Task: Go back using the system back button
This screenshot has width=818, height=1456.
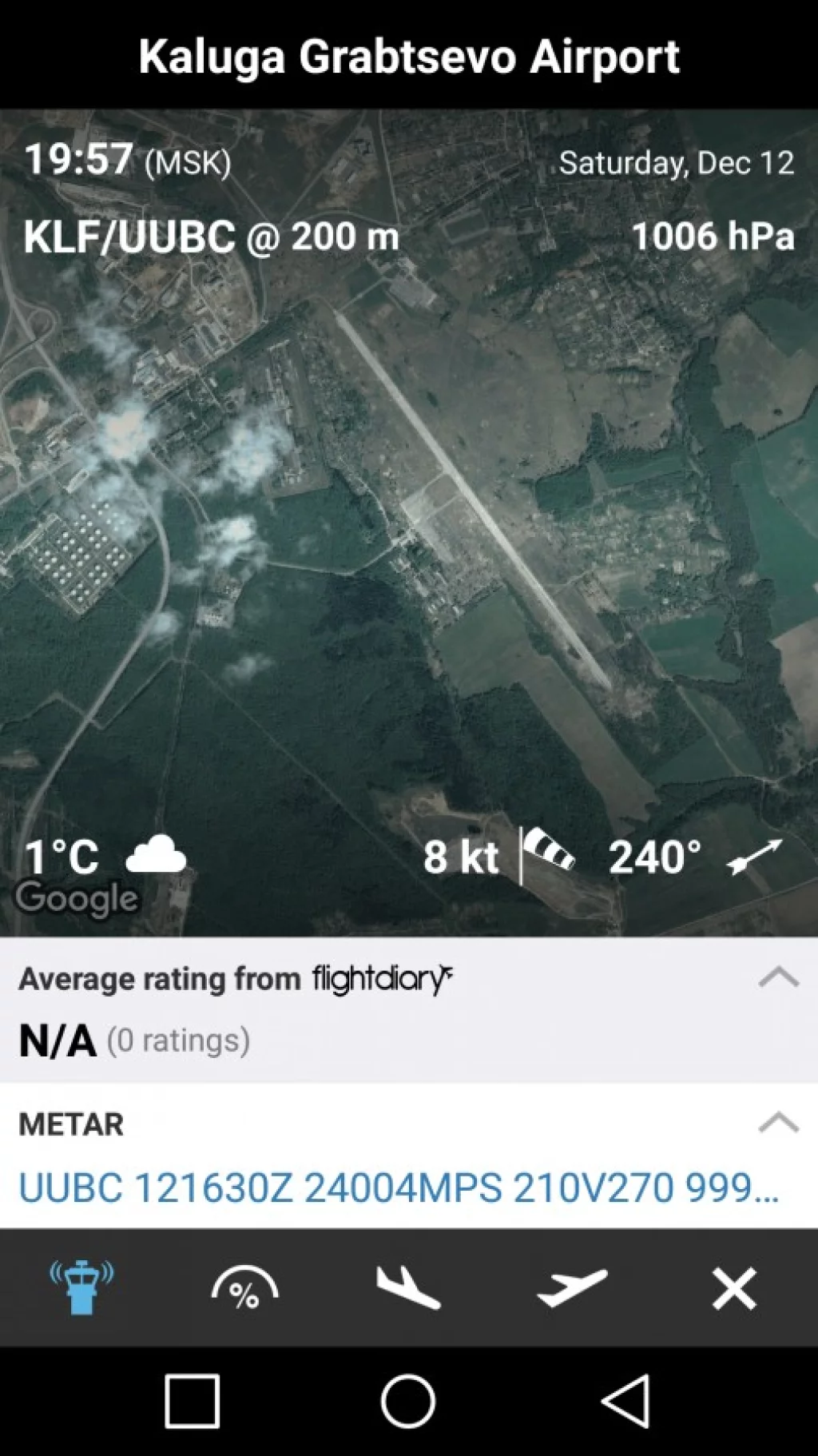Action: click(x=625, y=1401)
